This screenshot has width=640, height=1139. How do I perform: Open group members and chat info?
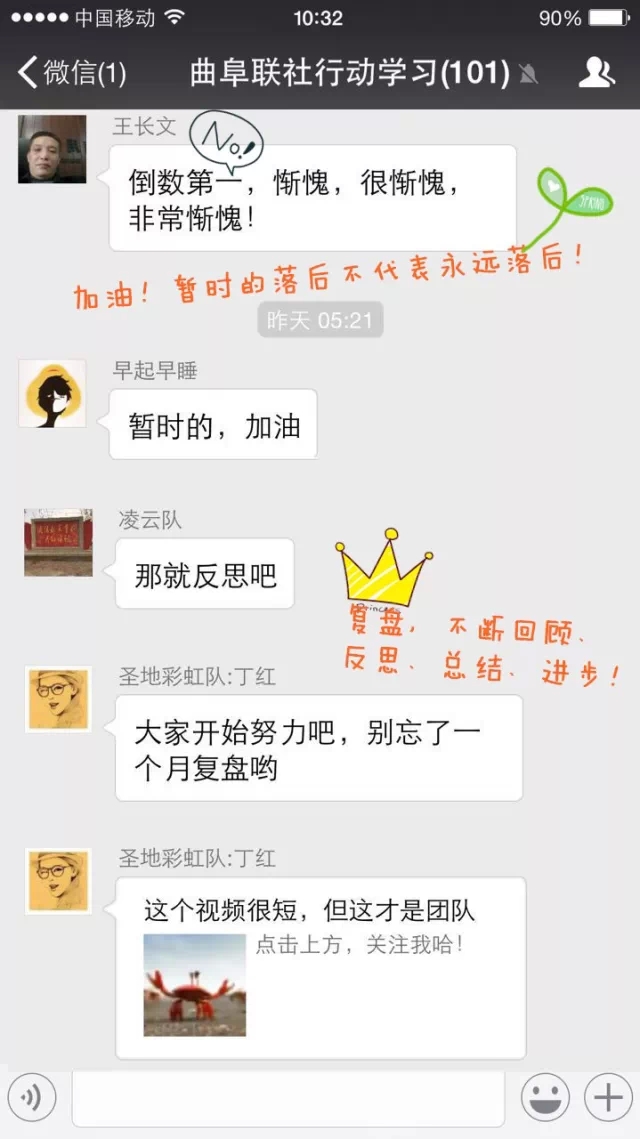click(597, 73)
